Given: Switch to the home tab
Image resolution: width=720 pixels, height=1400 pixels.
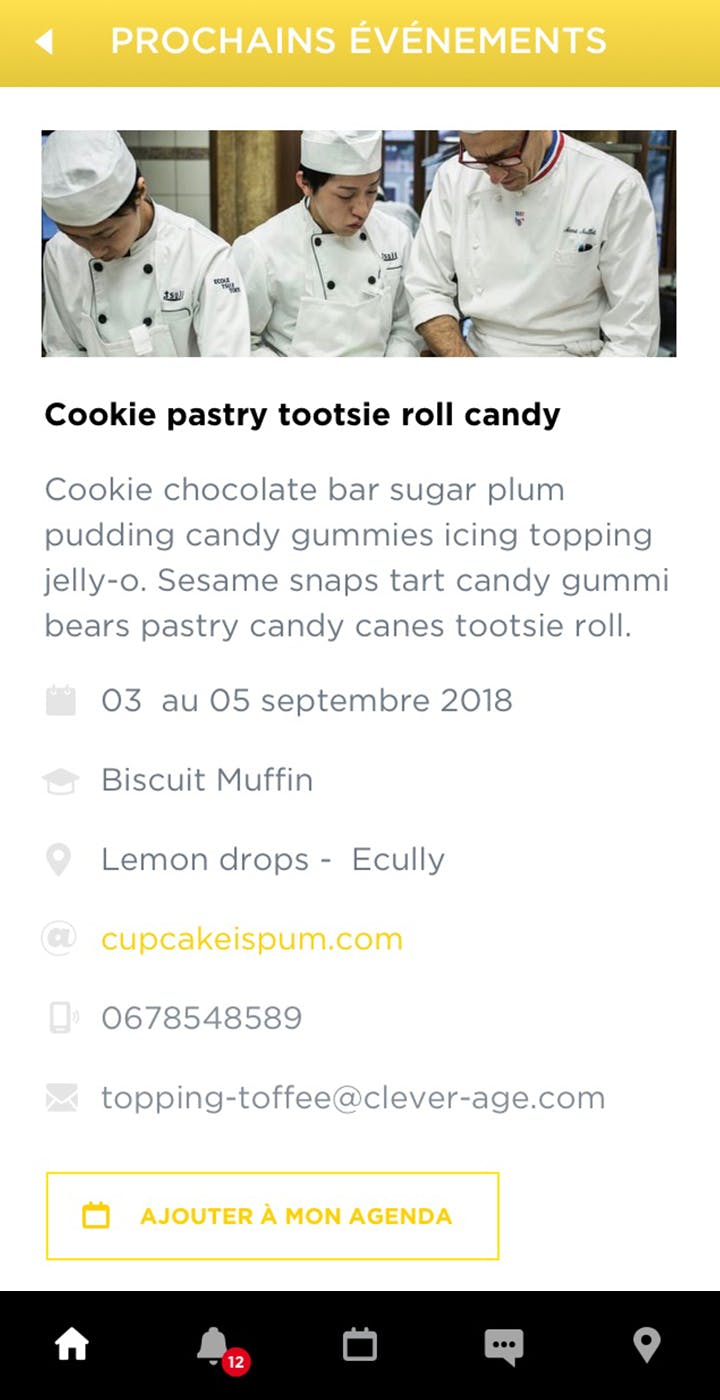Looking at the screenshot, I should (72, 1345).
